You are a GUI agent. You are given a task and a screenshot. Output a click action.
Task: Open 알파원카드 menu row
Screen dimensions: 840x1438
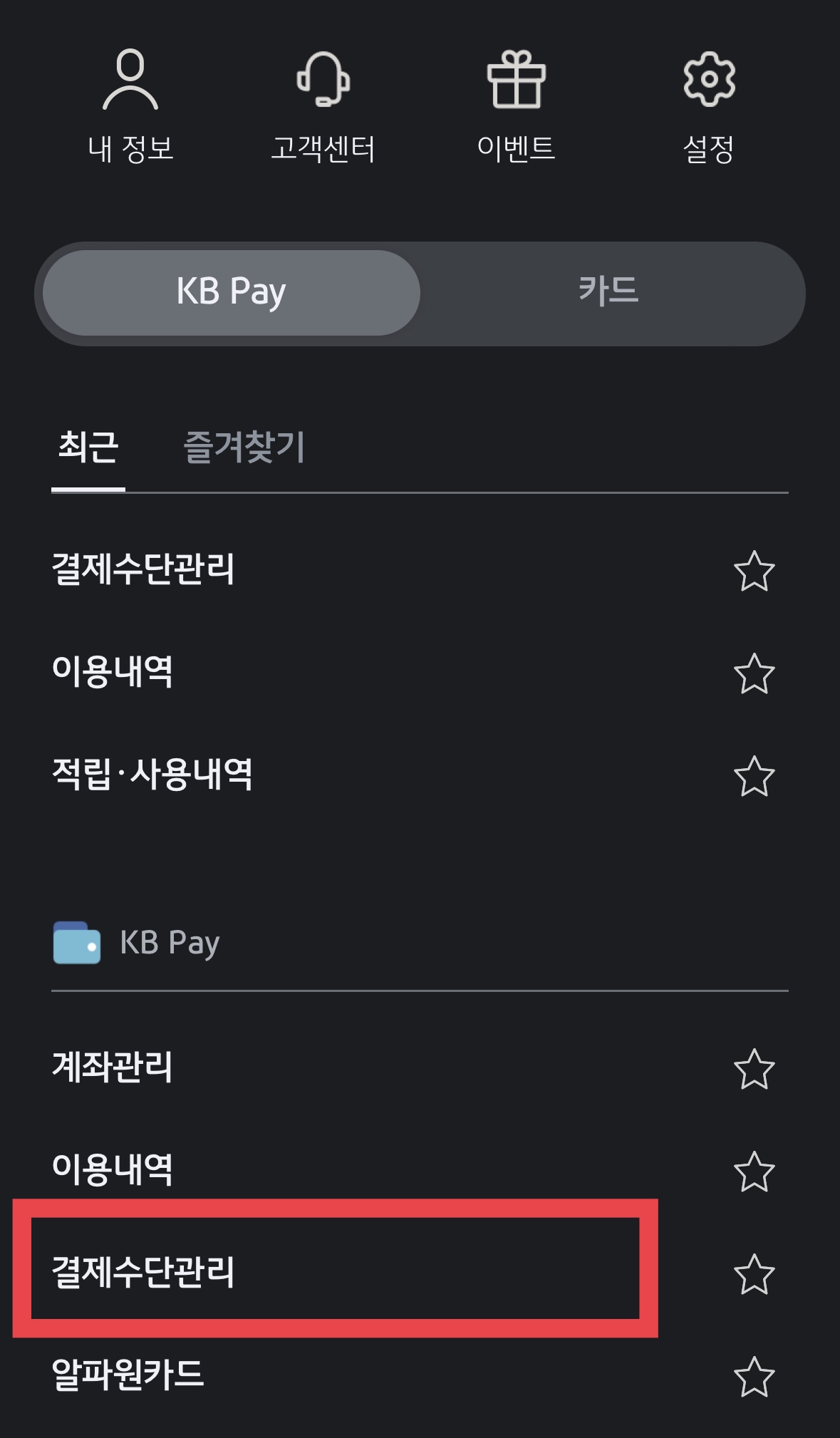[x=128, y=1375]
